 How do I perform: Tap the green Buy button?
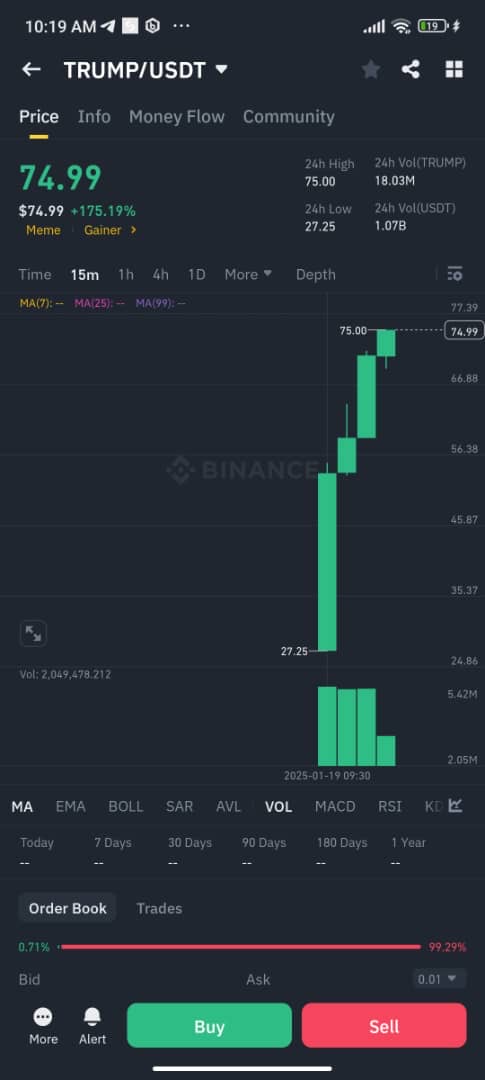click(x=209, y=1027)
